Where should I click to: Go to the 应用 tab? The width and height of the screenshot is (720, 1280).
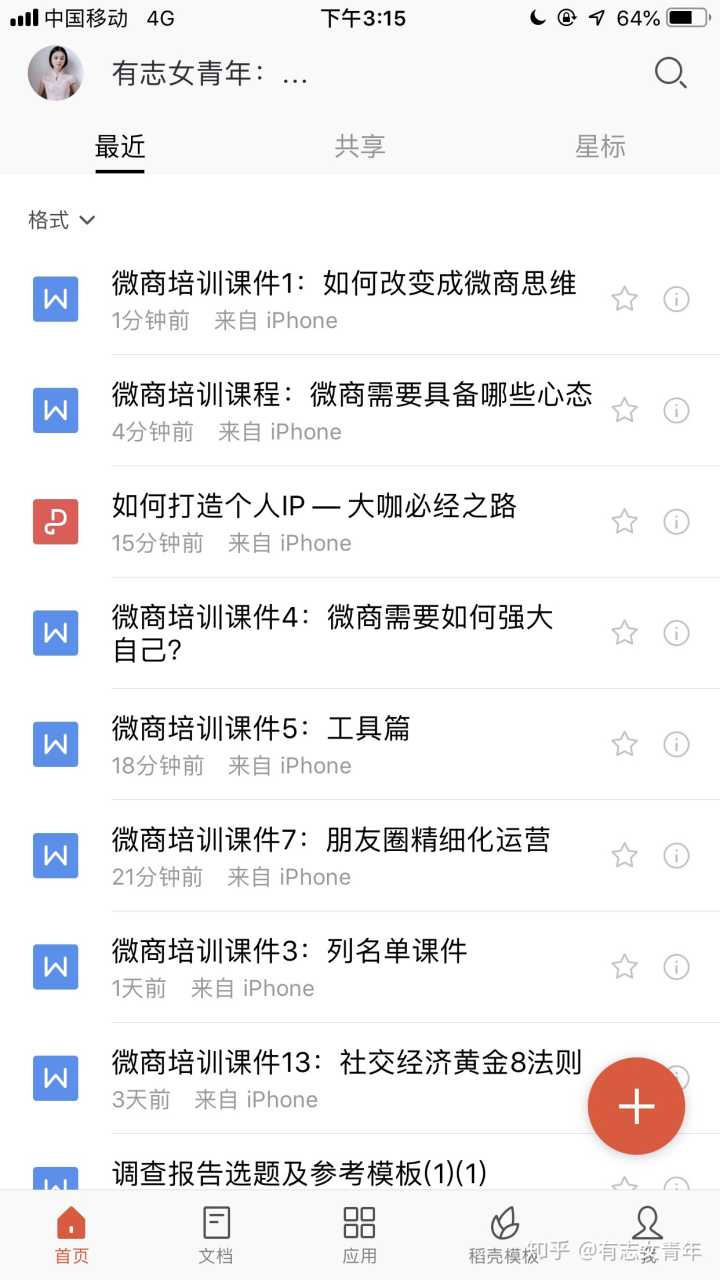[359, 1235]
